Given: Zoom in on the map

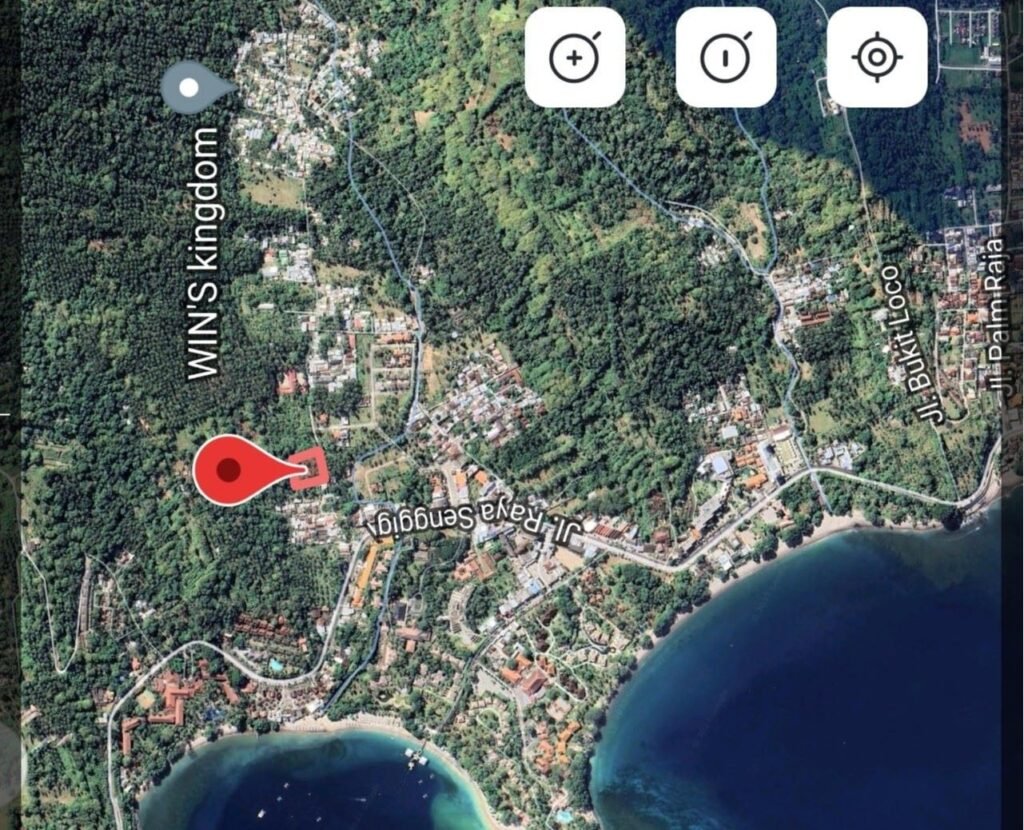Looking at the screenshot, I should point(575,57).
